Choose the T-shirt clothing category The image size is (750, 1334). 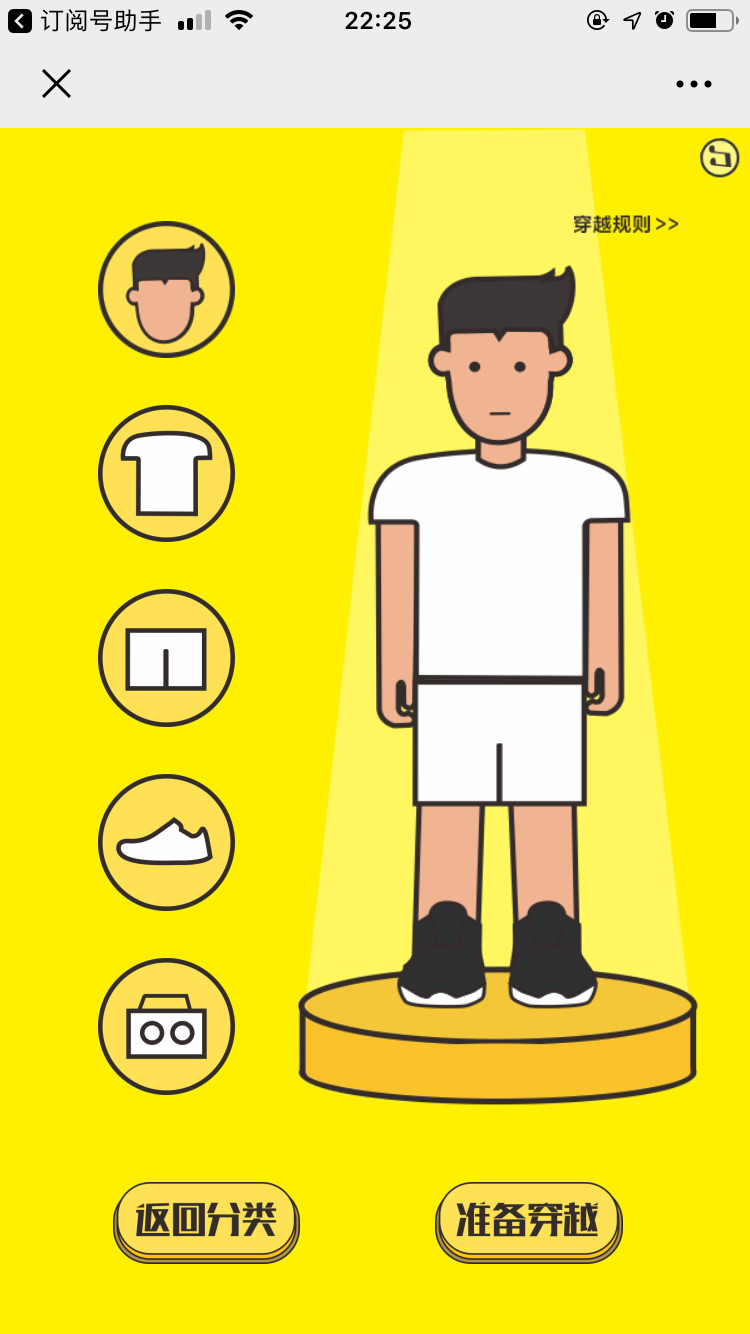(x=166, y=473)
